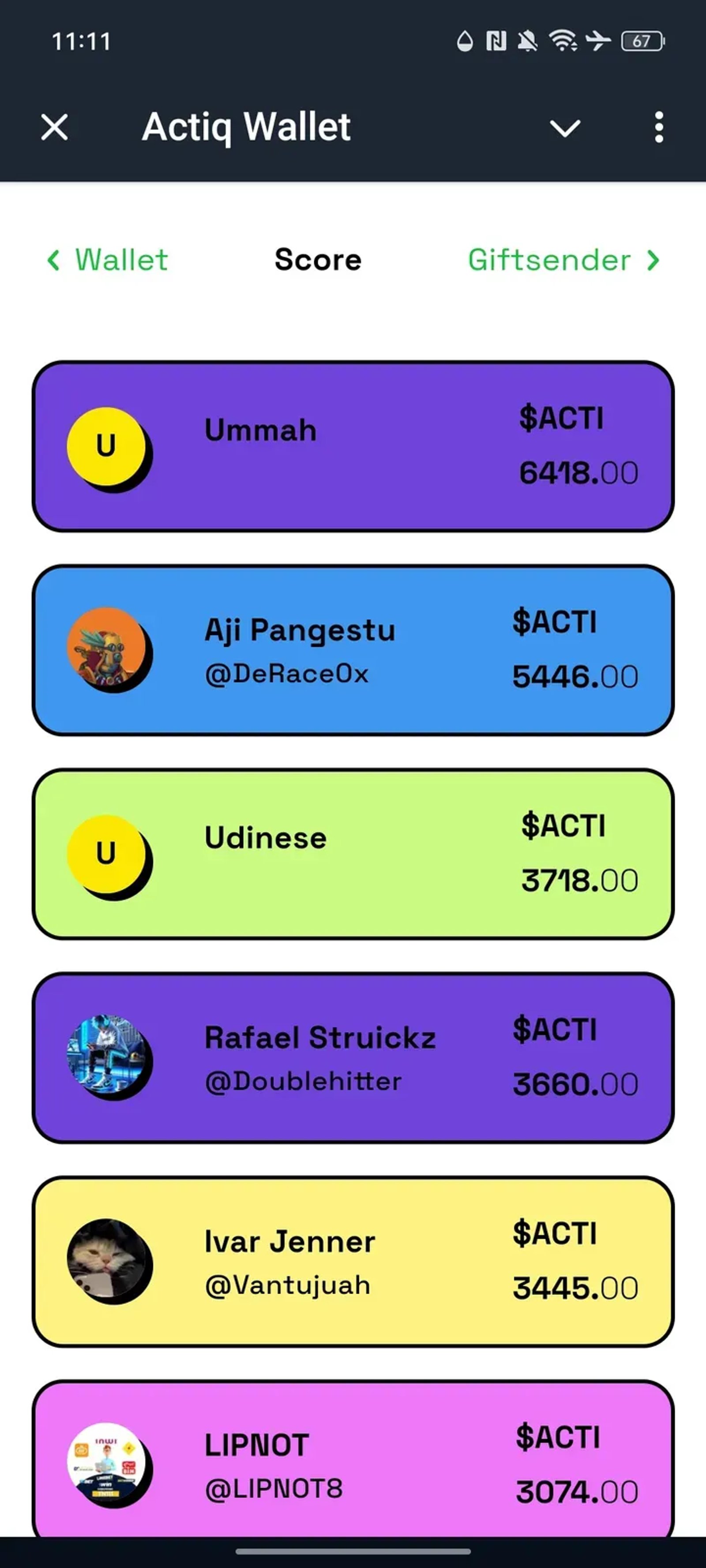The height and width of the screenshot is (1568, 706).
Task: Collapse the Actiq Wallet view with the down chevron
Action: [x=565, y=127]
